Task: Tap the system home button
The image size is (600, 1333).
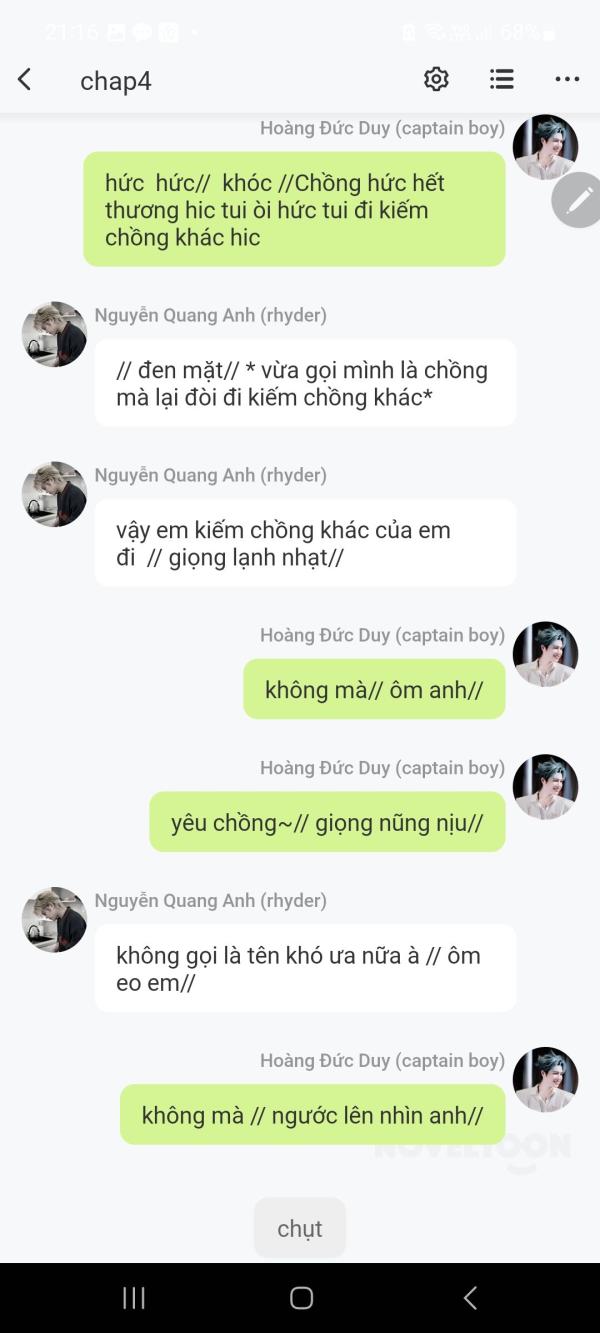Action: point(301,1298)
